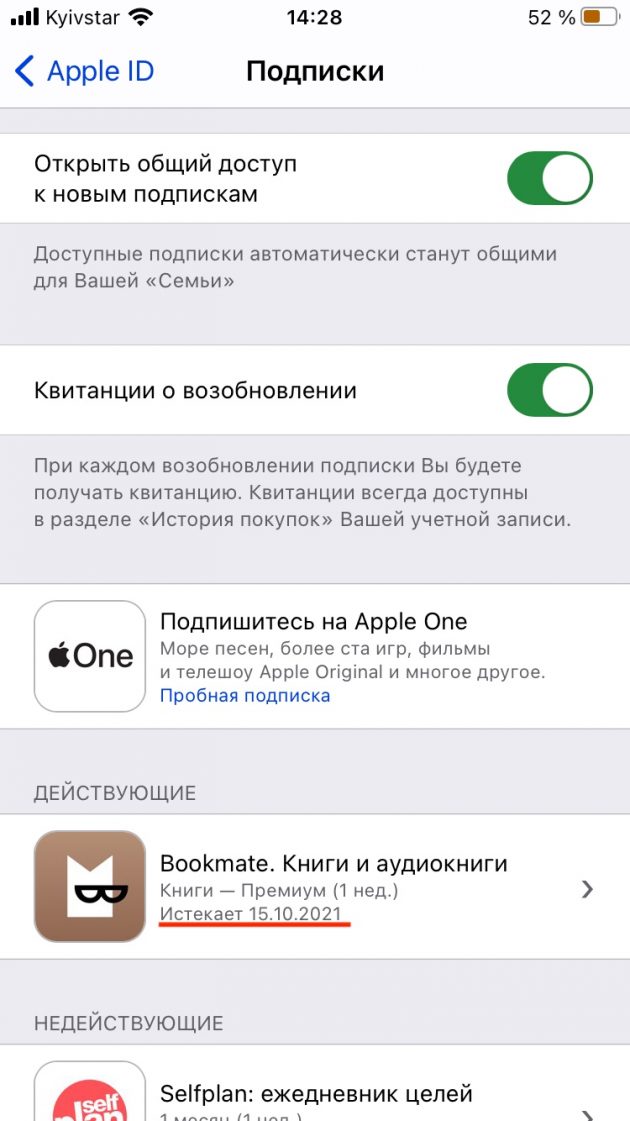The width and height of the screenshot is (630, 1121).
Task: Go back to Apple ID
Action: coord(84,72)
